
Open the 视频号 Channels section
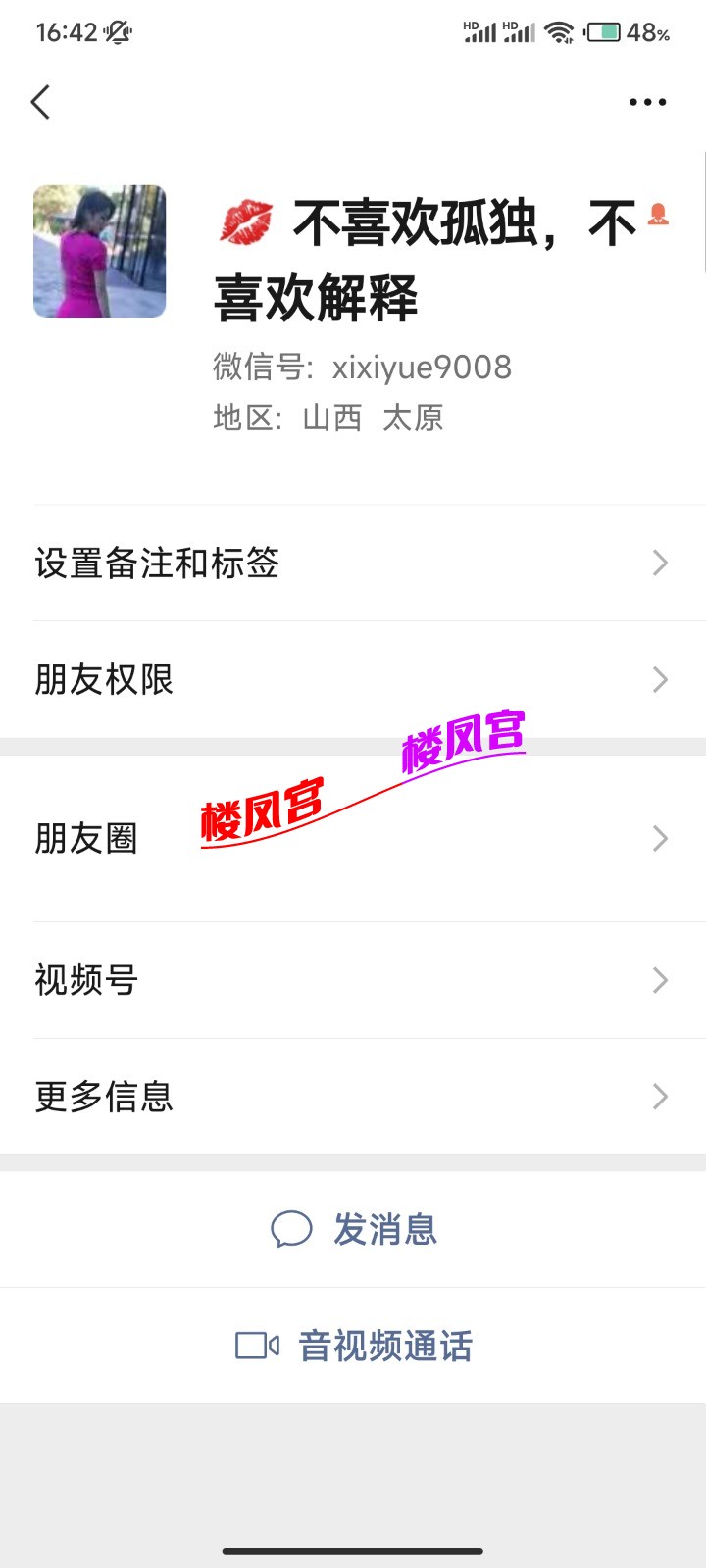[353, 980]
